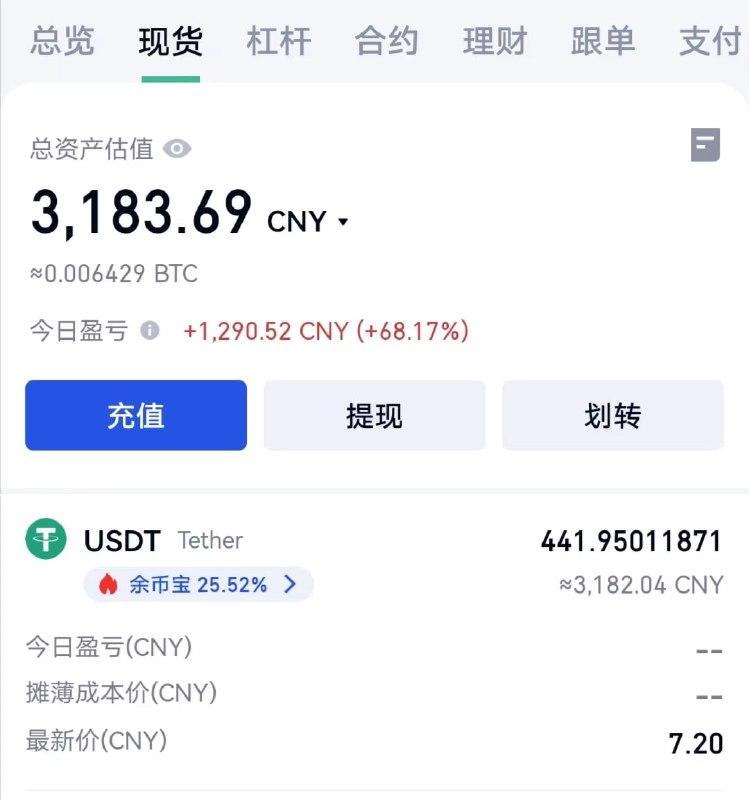The height and width of the screenshot is (800, 749).
Task: Open the 理财 section
Action: tap(493, 42)
